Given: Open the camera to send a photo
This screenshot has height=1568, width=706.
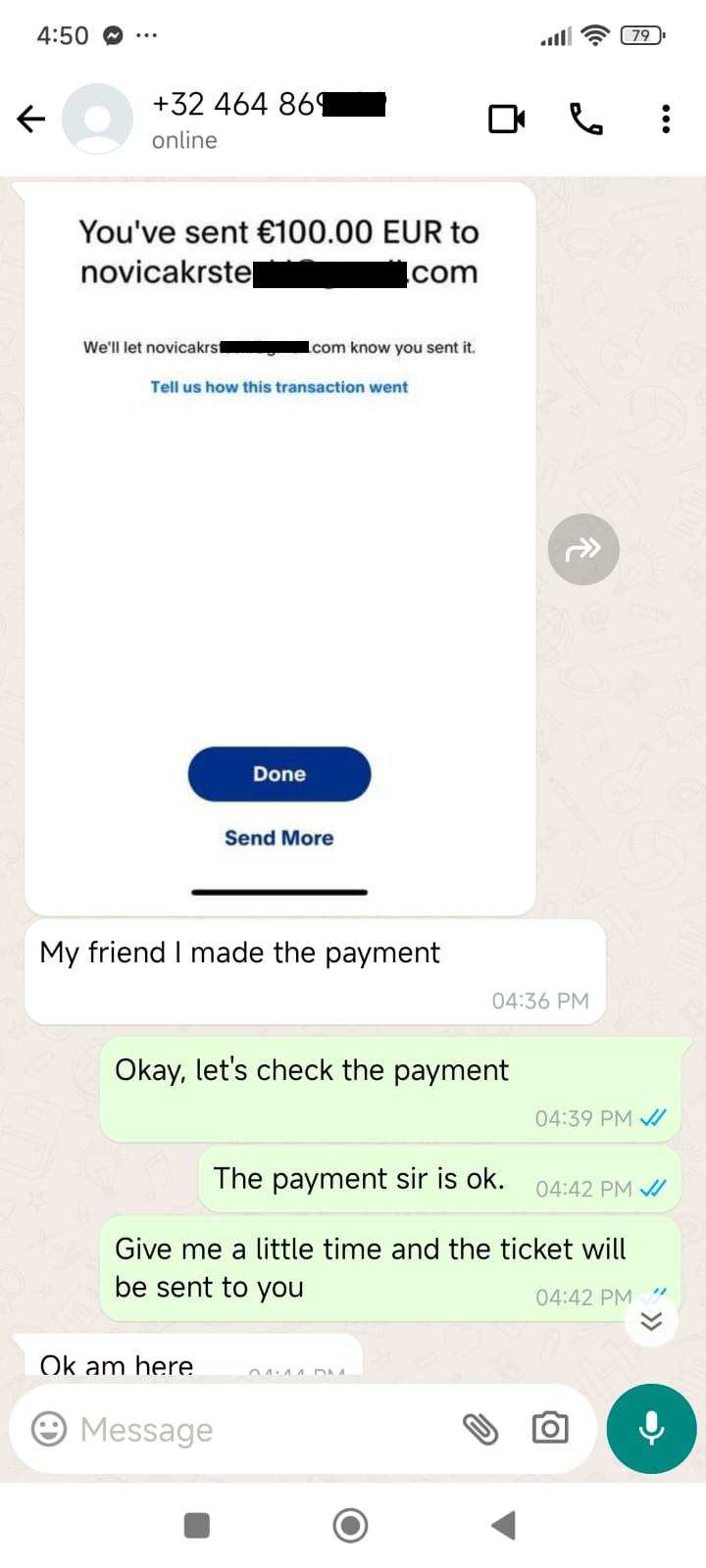Looking at the screenshot, I should click(x=550, y=1429).
